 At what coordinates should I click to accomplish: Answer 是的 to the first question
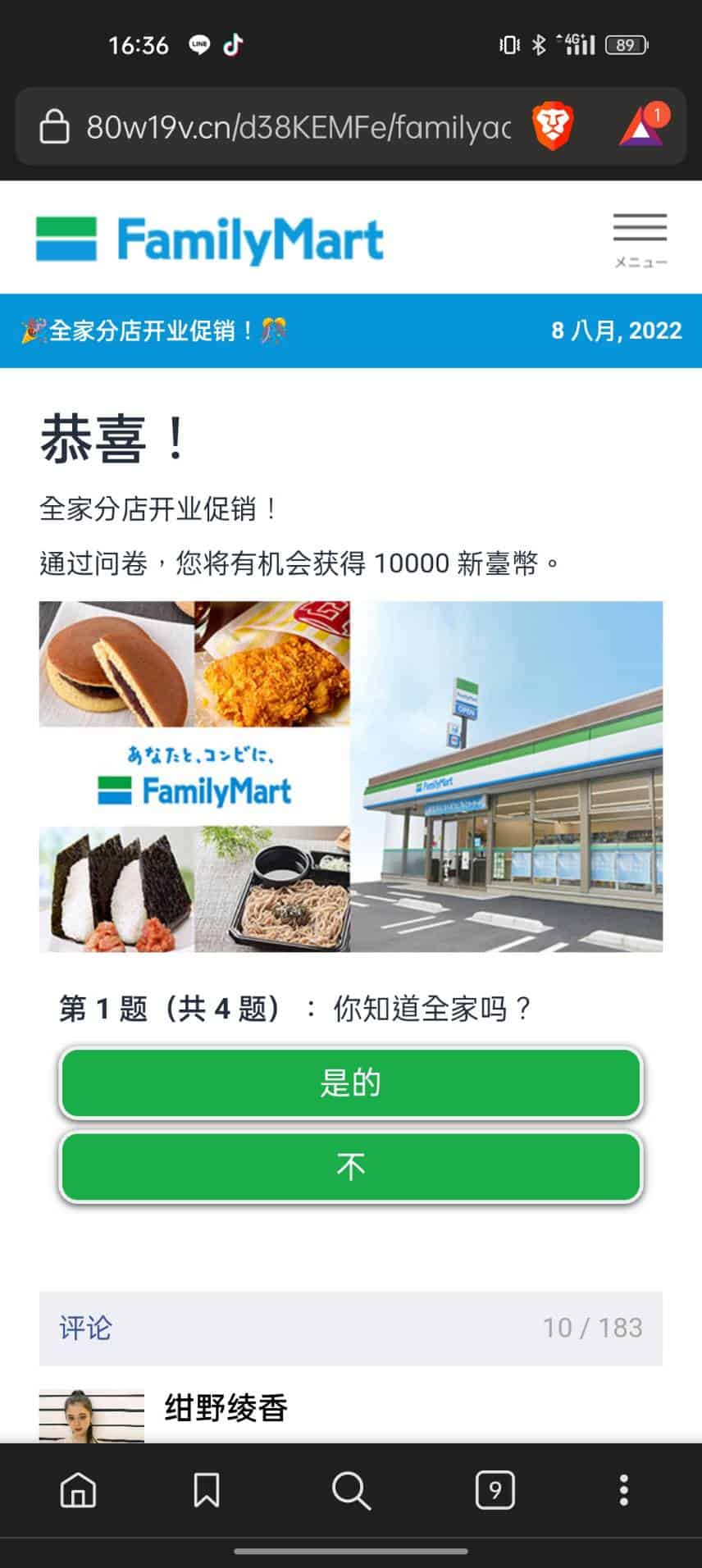click(x=351, y=1083)
